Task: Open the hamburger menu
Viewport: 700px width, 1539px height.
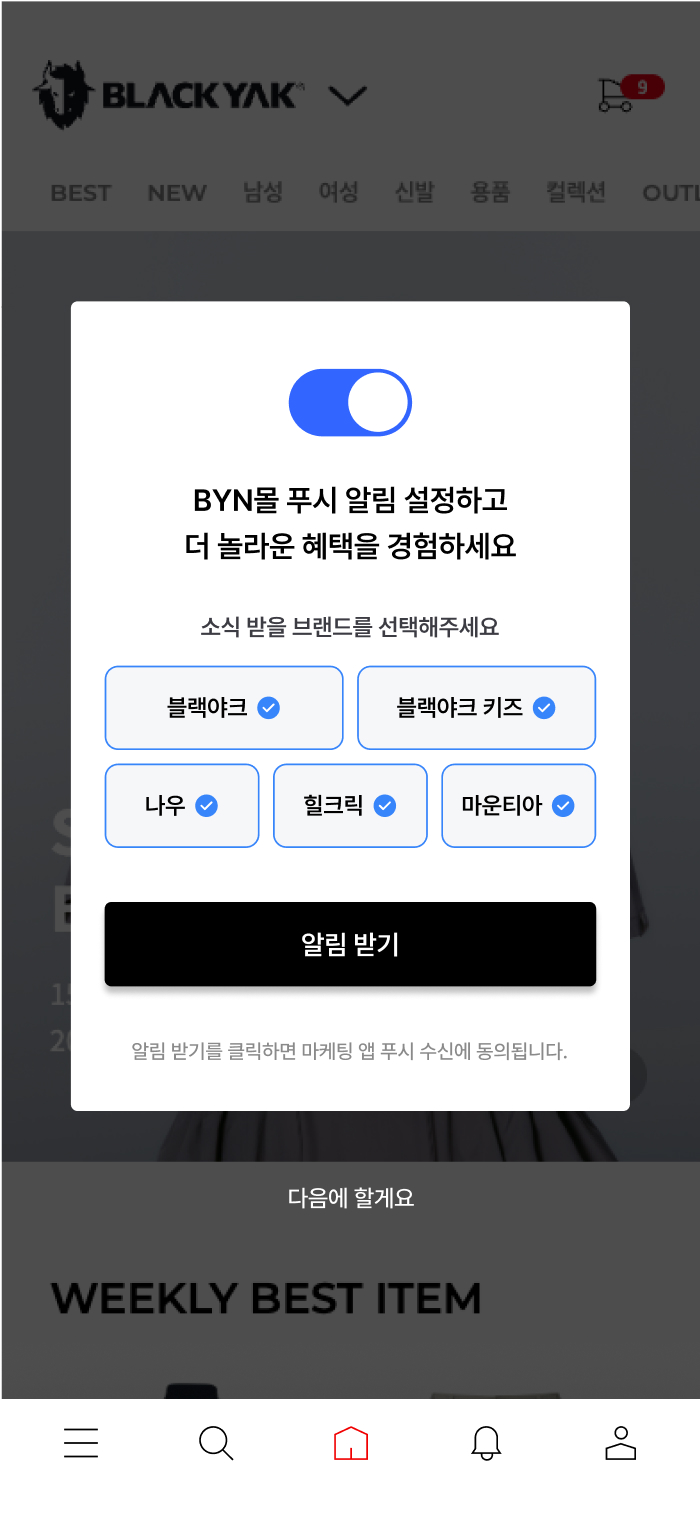Action: [x=81, y=1443]
